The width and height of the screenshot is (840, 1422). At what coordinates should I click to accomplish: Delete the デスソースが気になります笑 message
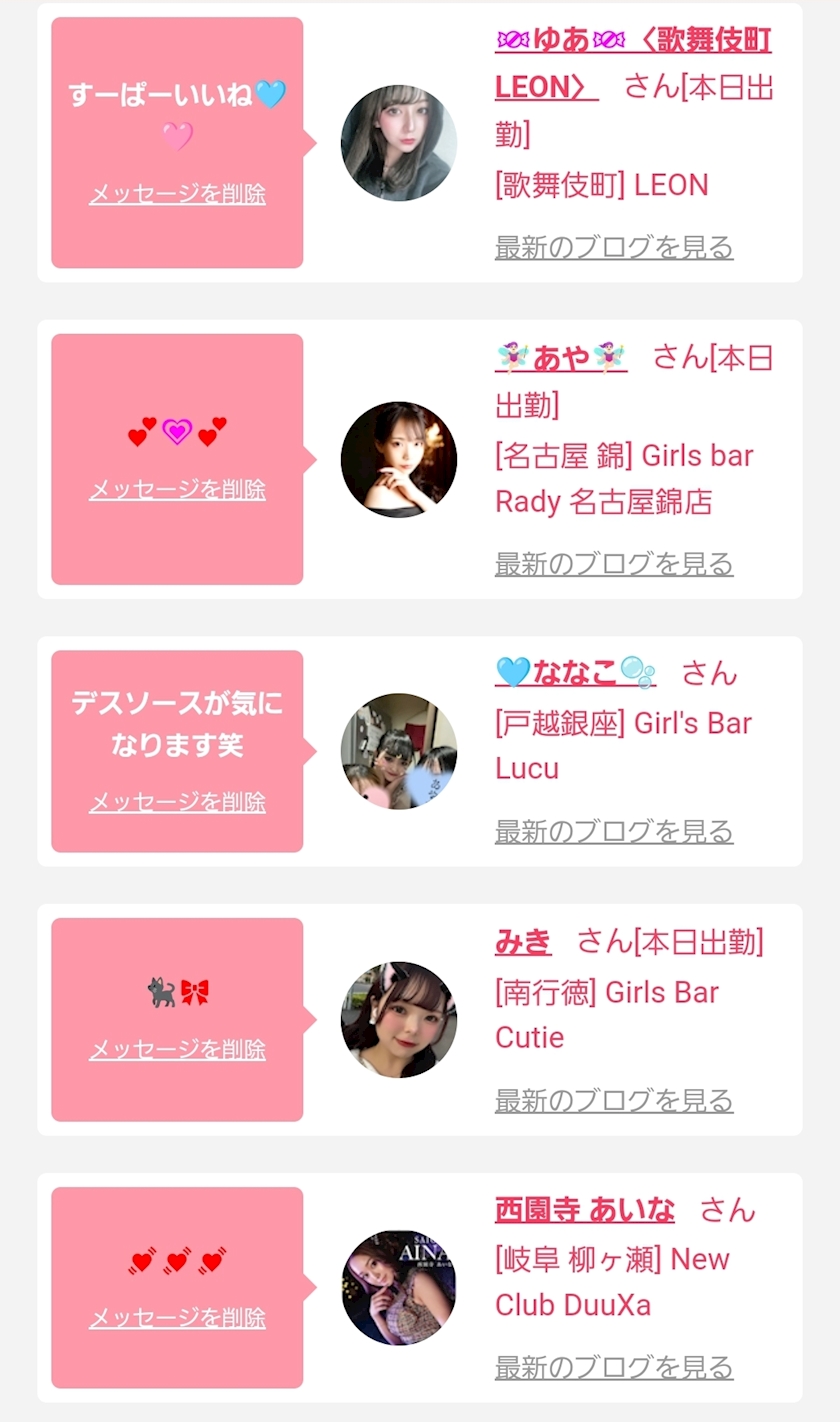click(177, 802)
